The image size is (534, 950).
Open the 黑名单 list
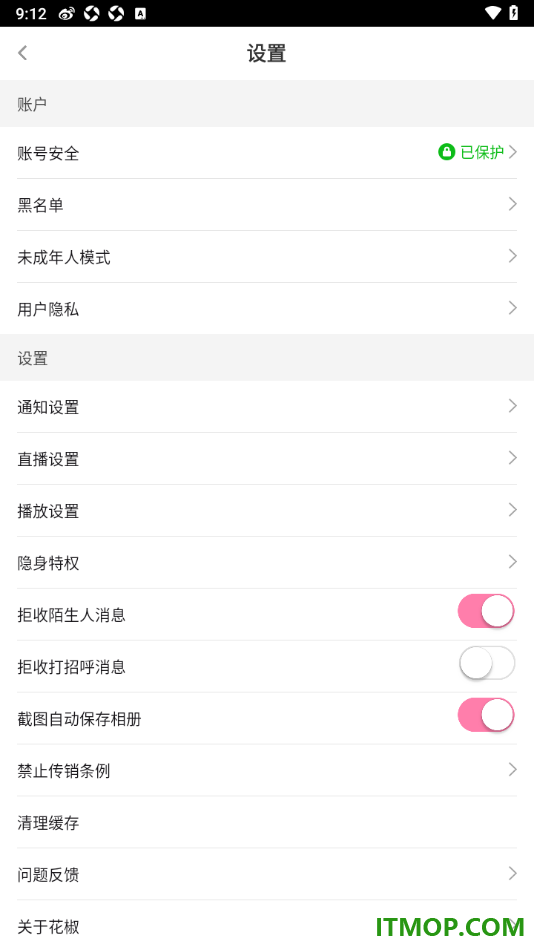[x=267, y=205]
